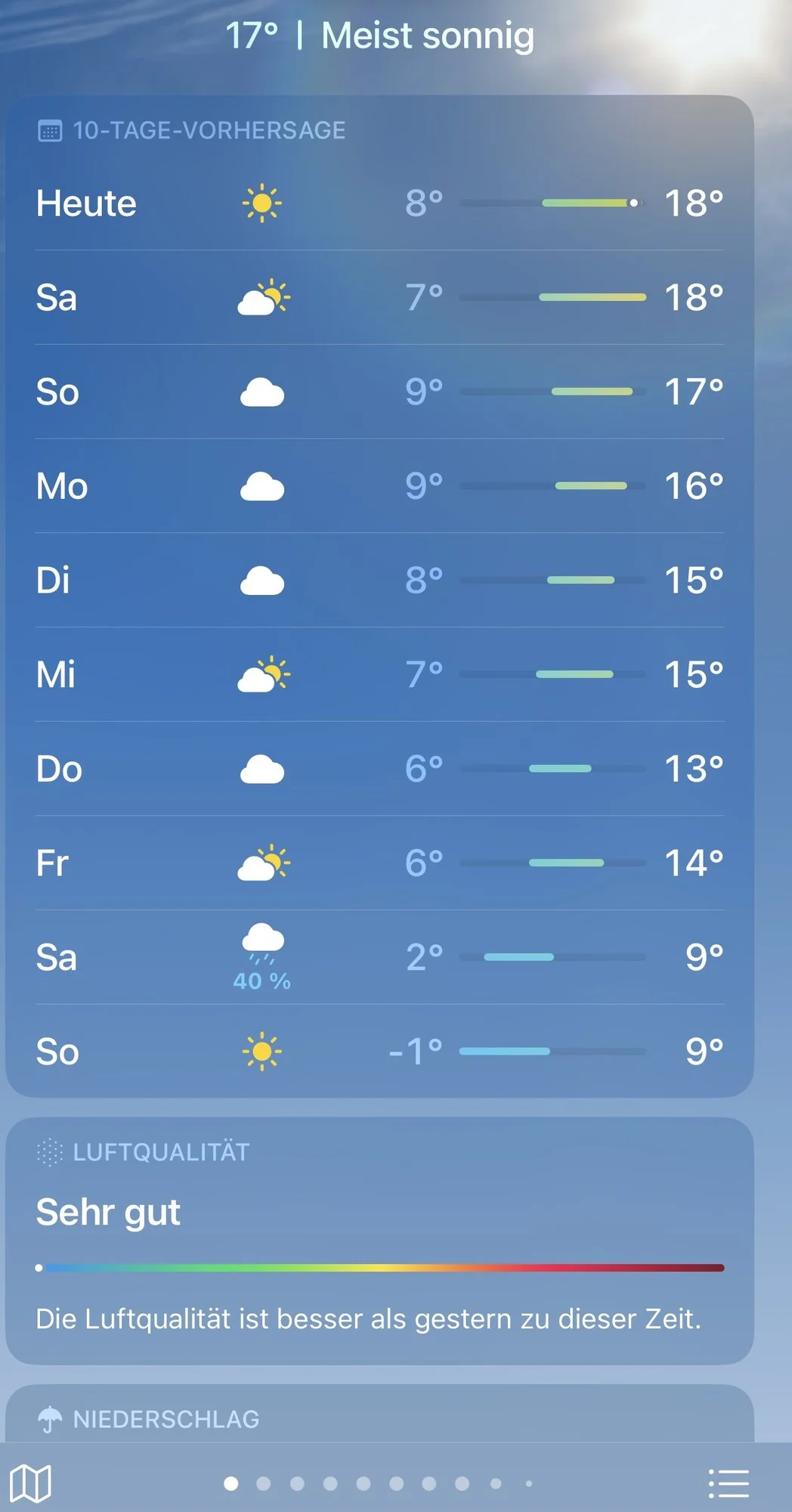Show the Do forecast details
The width and height of the screenshot is (792, 1512).
click(379, 769)
